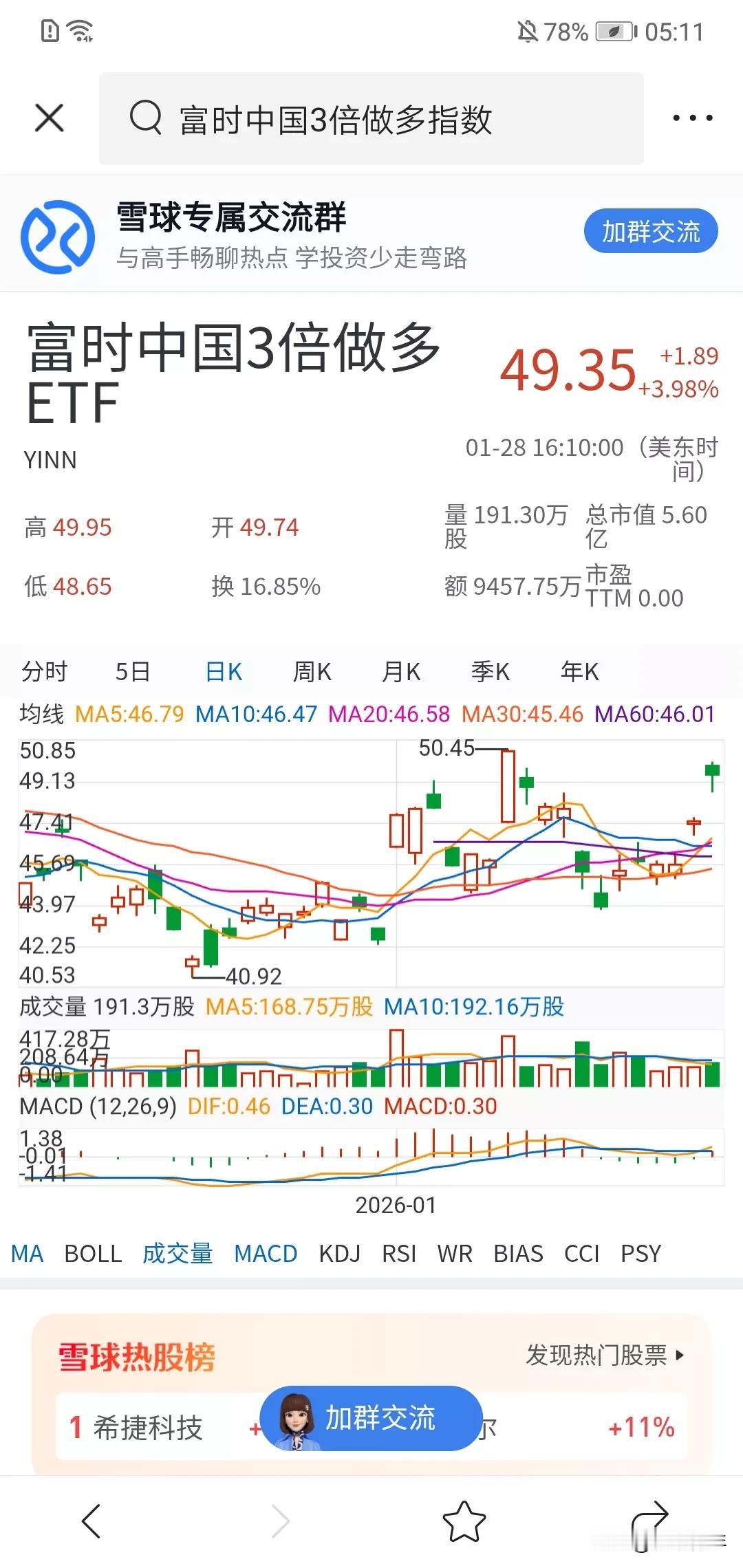
Task: Tap the search box for 富时中国3倍做多指数
Action: pyautogui.click(x=371, y=119)
